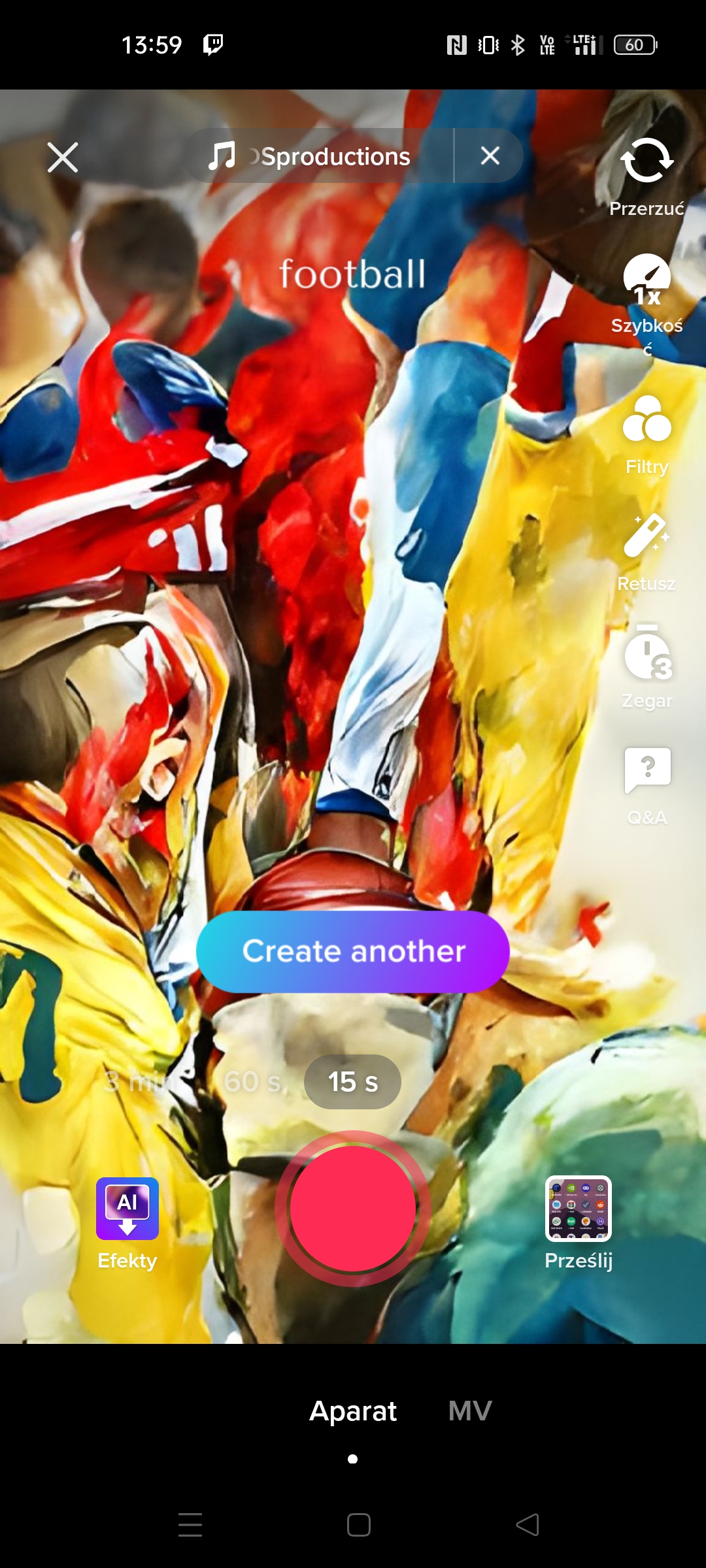
Task: Go back using the system back button
Action: (528, 1525)
